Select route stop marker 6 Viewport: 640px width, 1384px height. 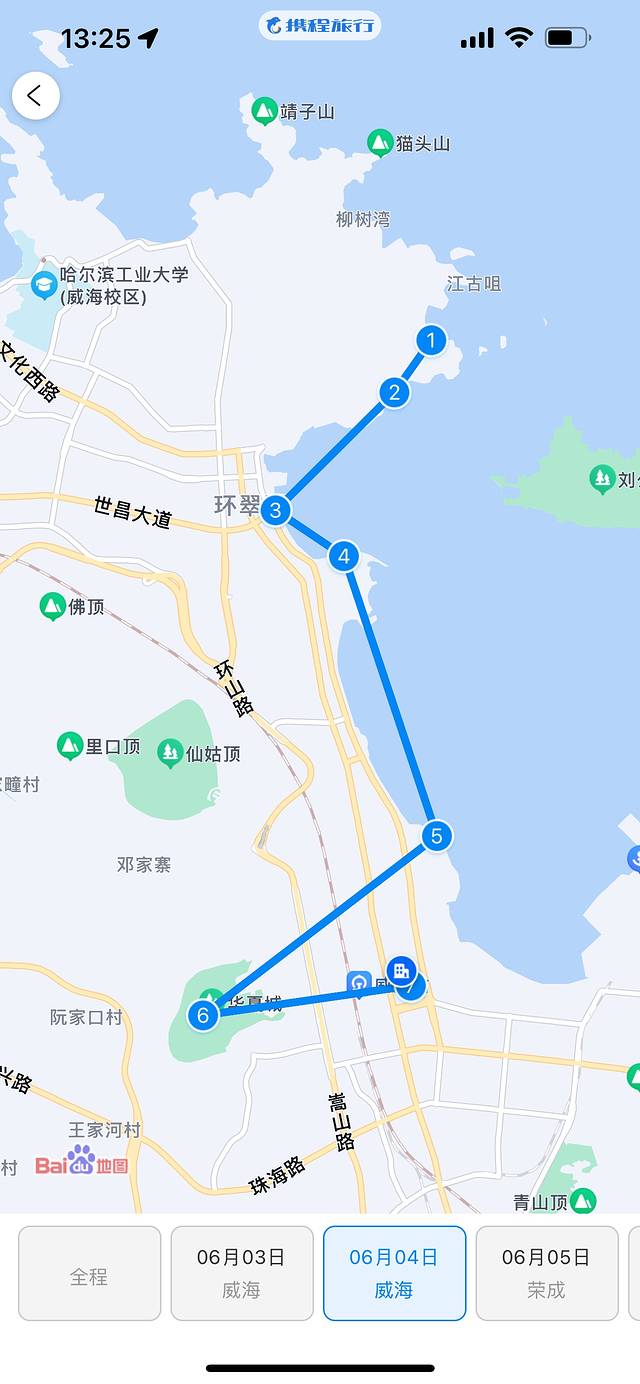[x=203, y=1016]
